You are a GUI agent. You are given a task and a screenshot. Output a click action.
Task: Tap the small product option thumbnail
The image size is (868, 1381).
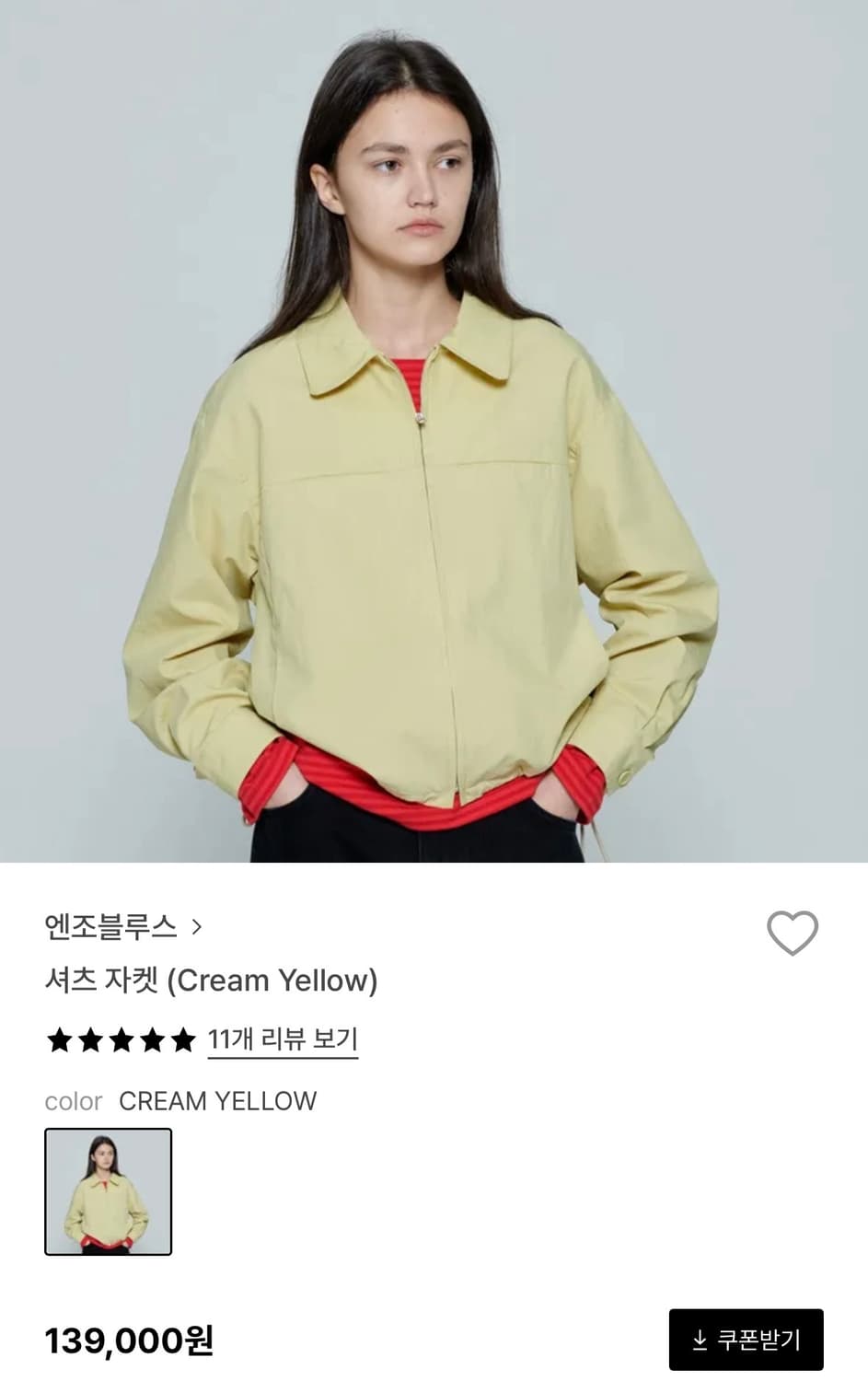[x=108, y=1192]
